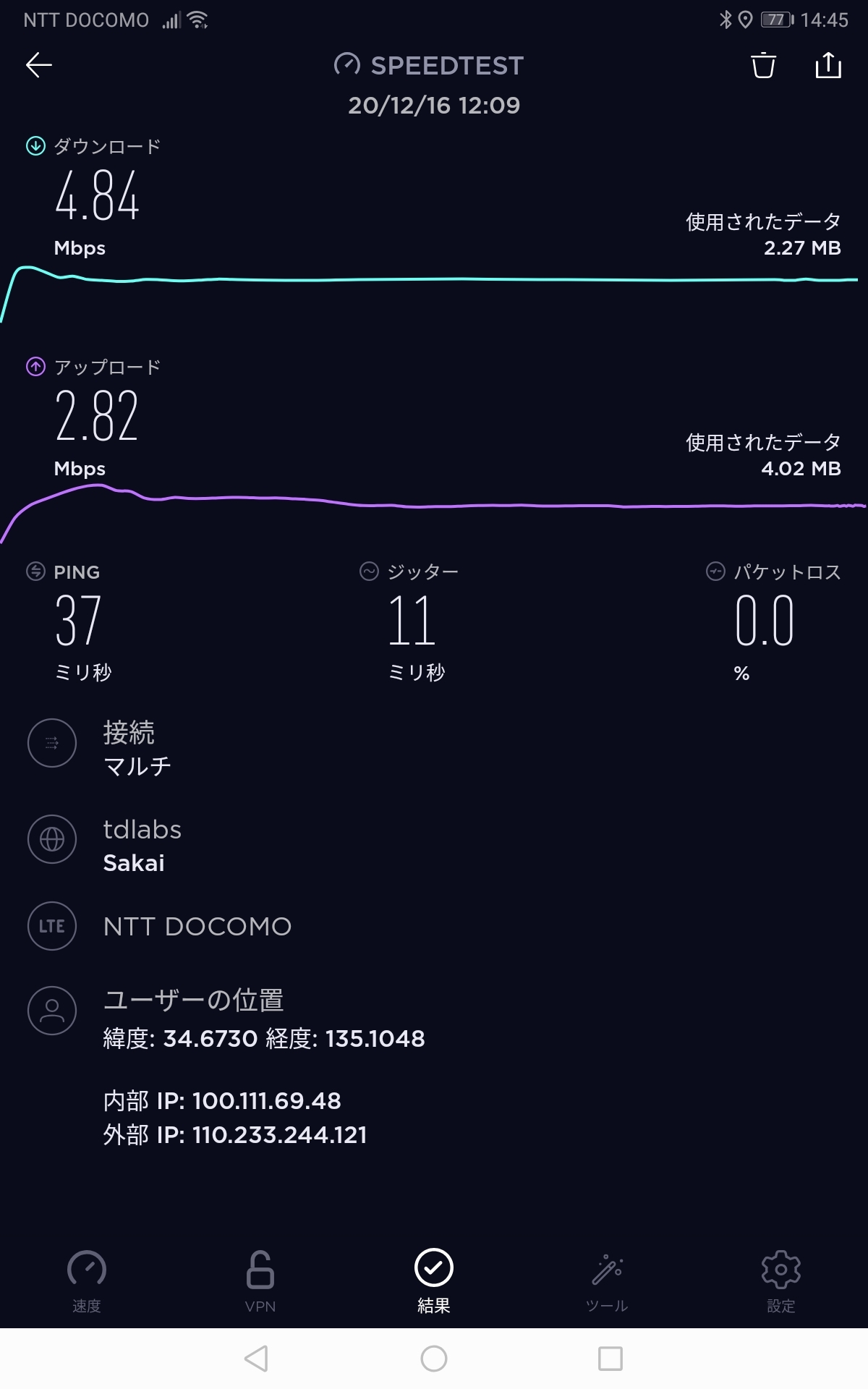This screenshot has width=868, height=1389.
Task: Open the ツール tab
Action: (608, 1280)
